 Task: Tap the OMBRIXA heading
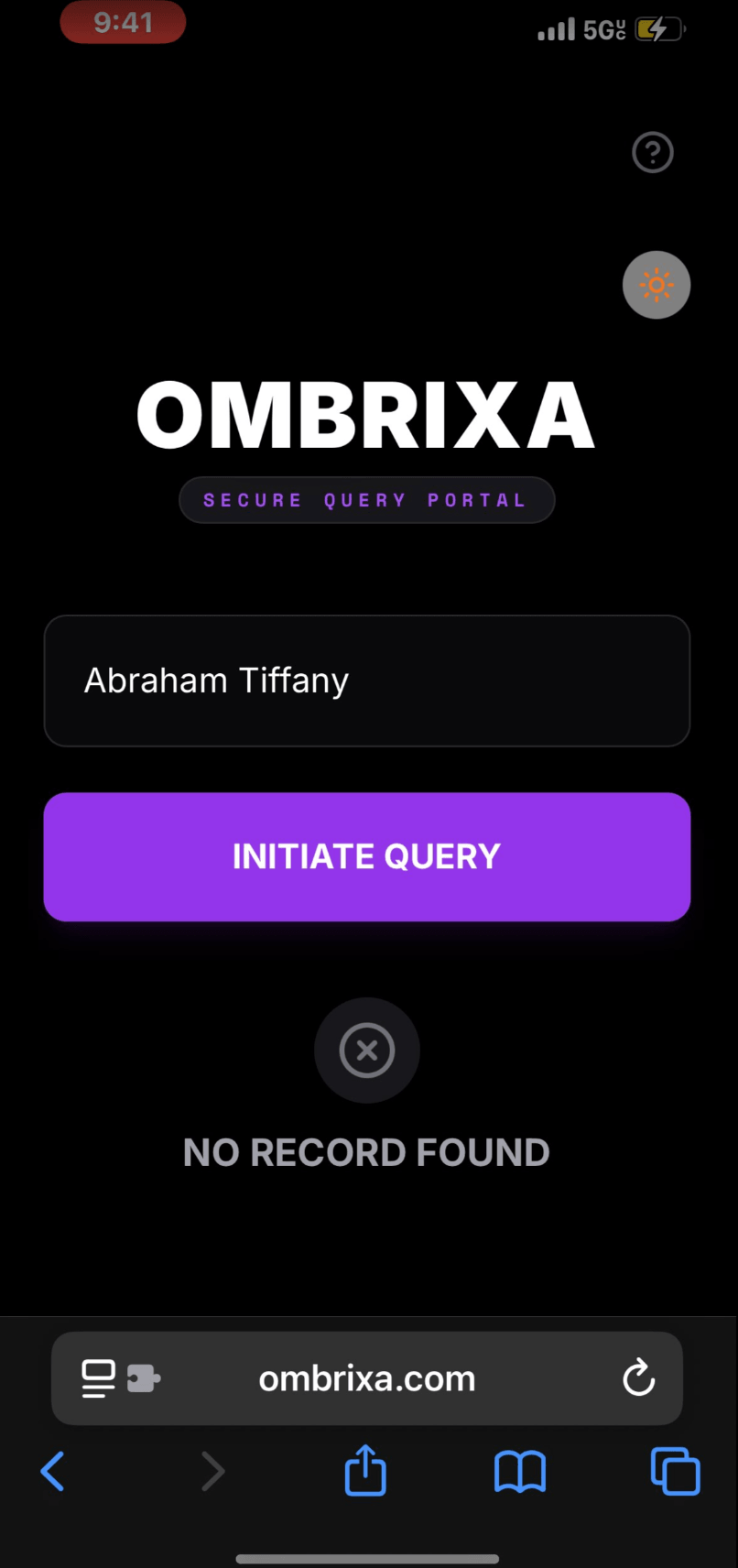click(x=366, y=414)
